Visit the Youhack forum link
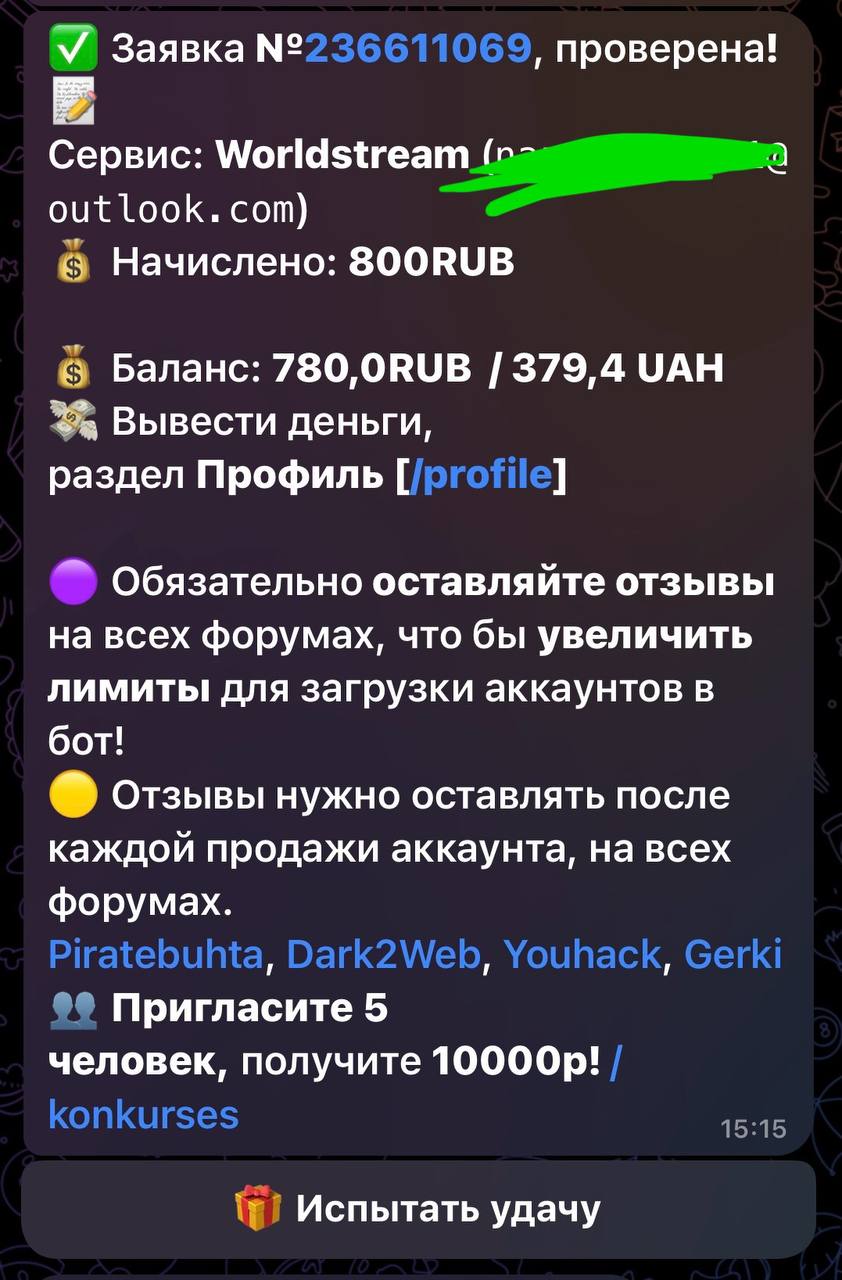Image resolution: width=842 pixels, height=1280 pixels. pos(582,956)
